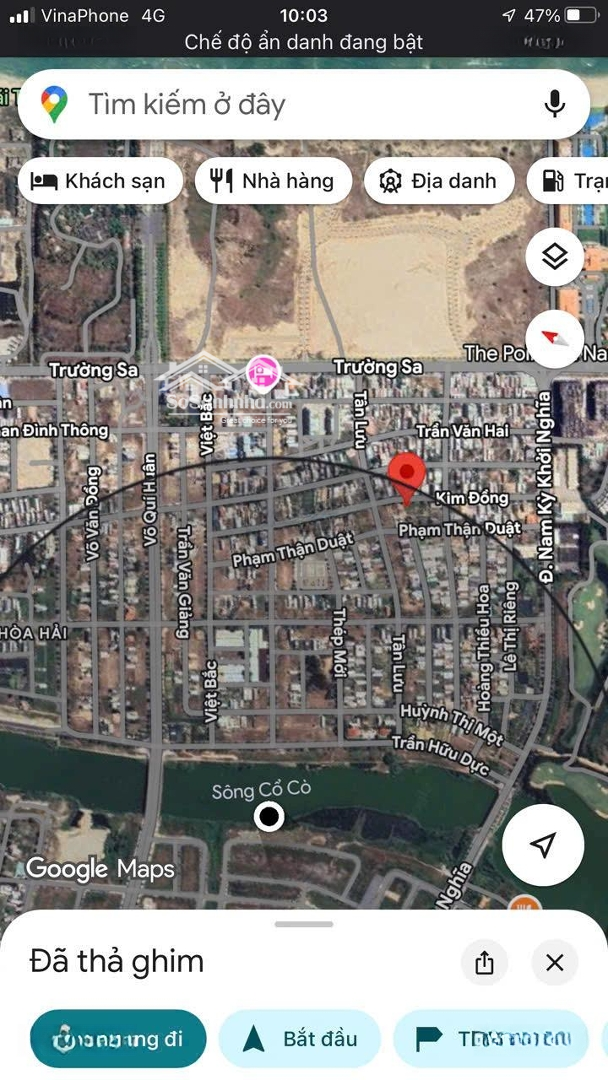The image size is (608, 1080).
Task: Get directions with the Đường đi button
Action: pos(118,1039)
